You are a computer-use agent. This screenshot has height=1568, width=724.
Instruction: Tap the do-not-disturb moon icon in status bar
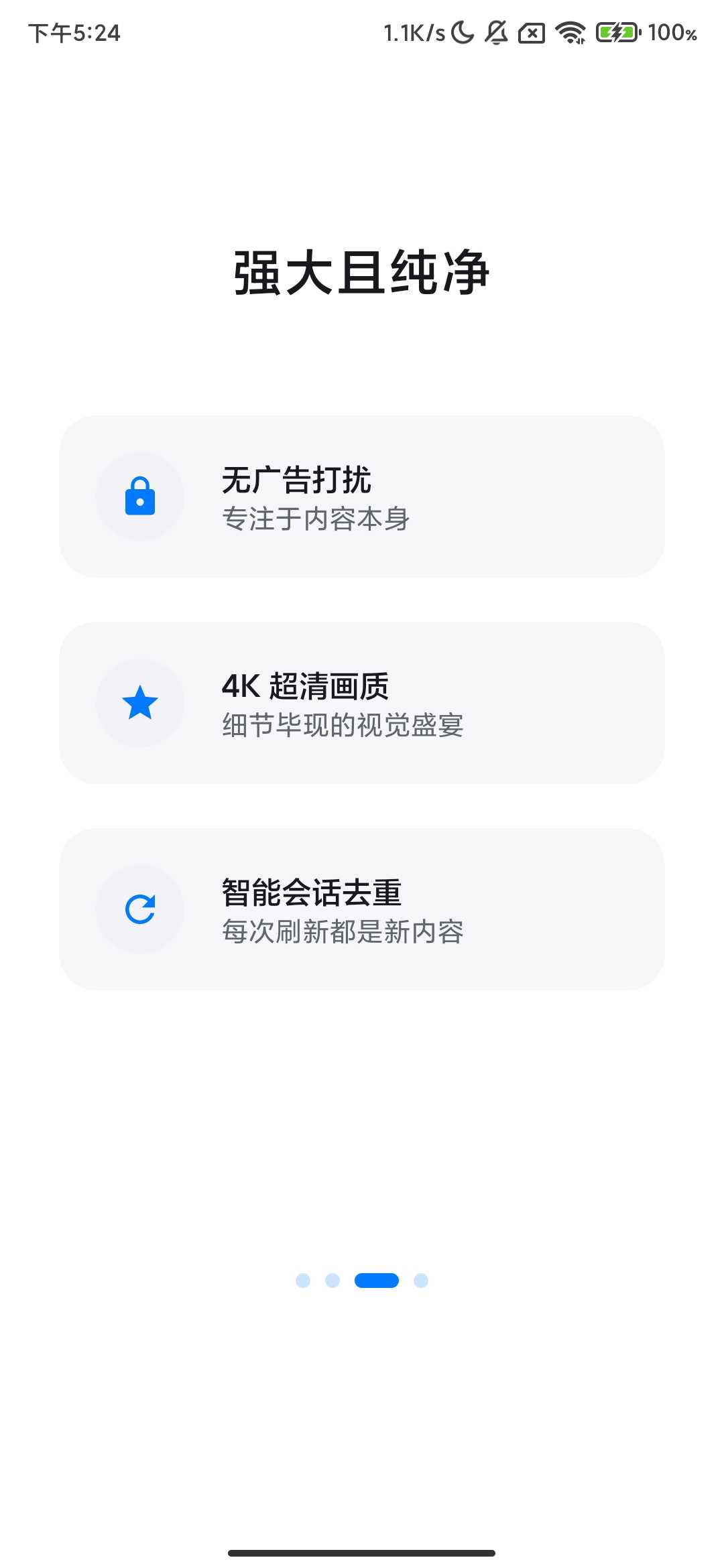tap(463, 34)
